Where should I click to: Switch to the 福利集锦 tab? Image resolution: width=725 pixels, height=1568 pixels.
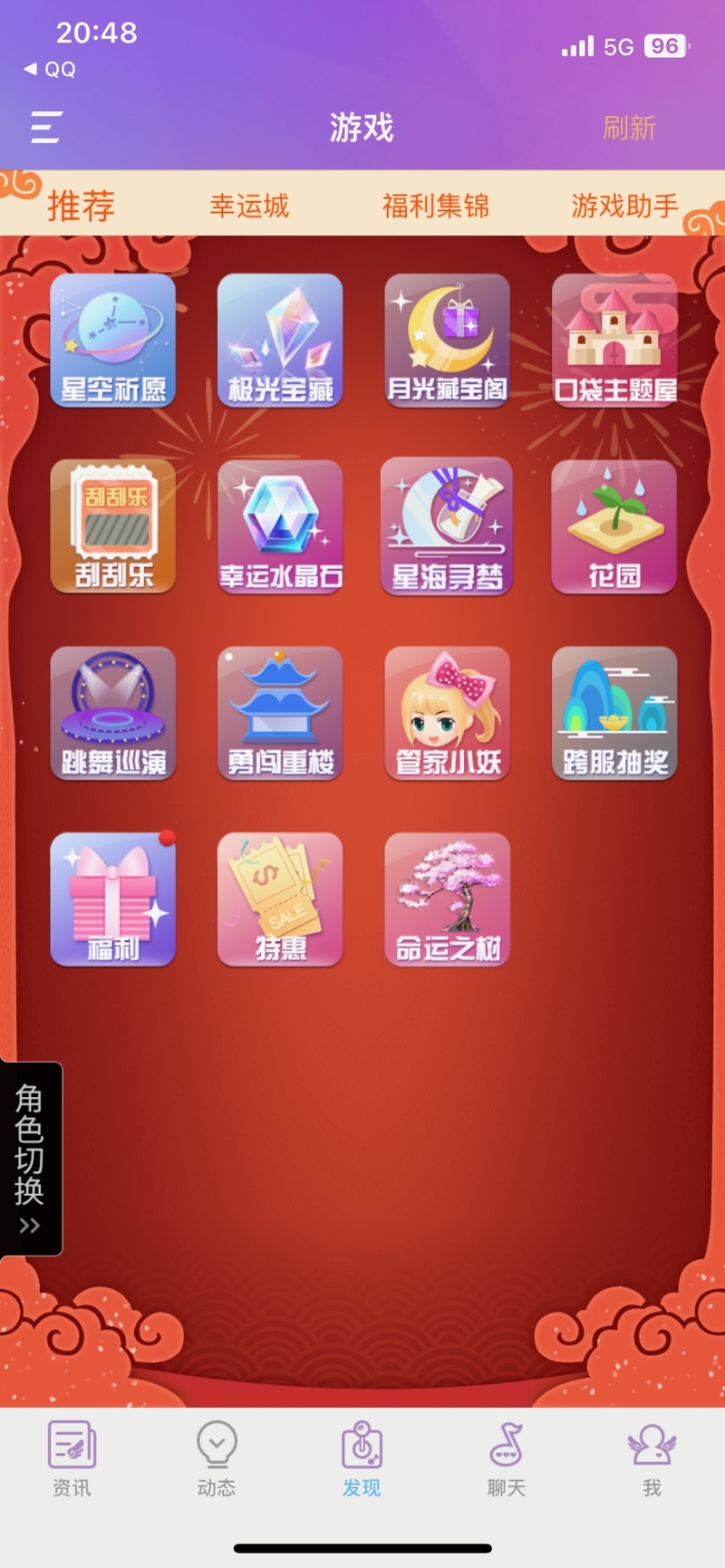[435, 206]
